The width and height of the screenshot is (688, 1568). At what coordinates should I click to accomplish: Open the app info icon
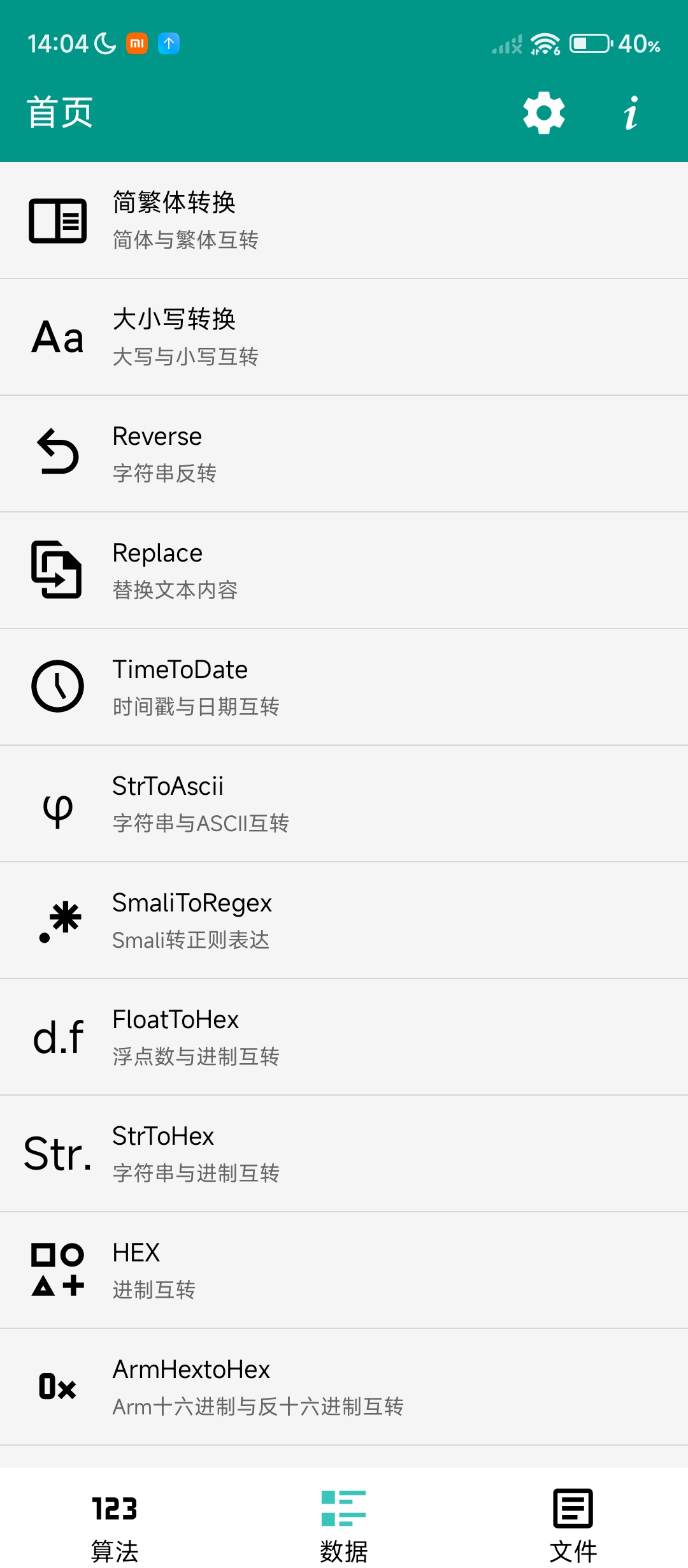[x=631, y=113]
